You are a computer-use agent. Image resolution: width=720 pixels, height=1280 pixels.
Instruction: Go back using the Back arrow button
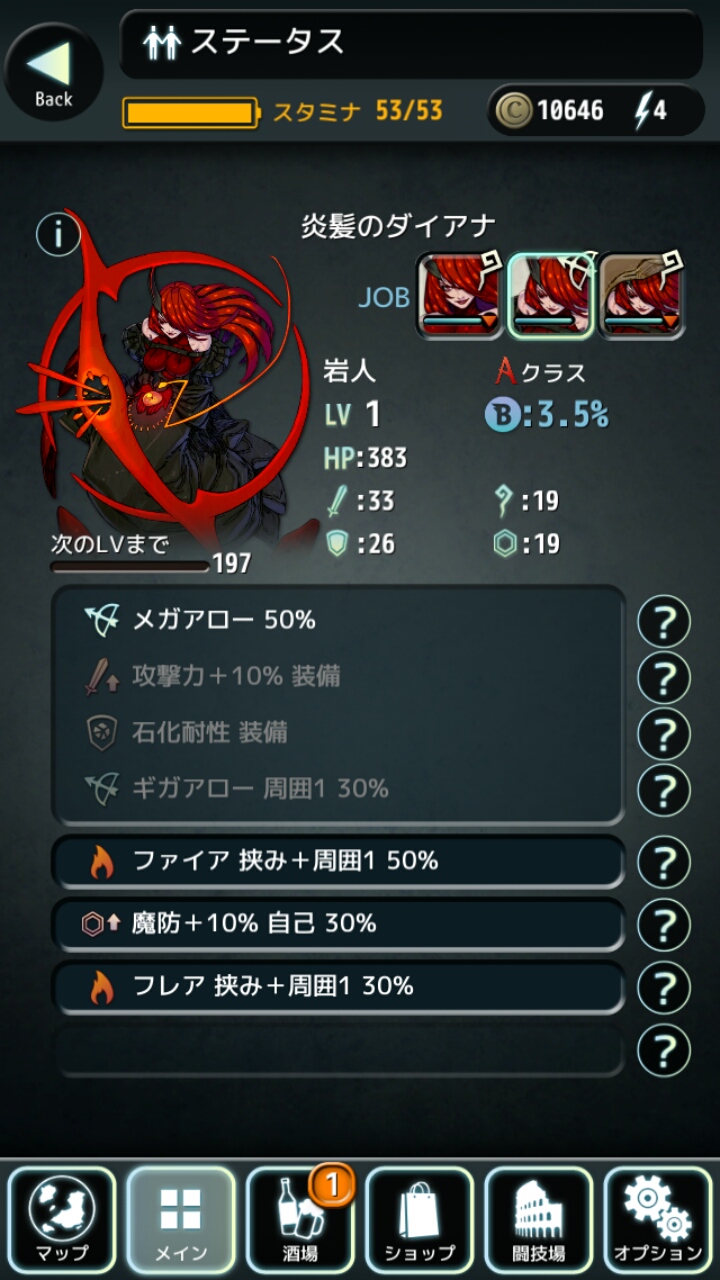click(x=53, y=72)
